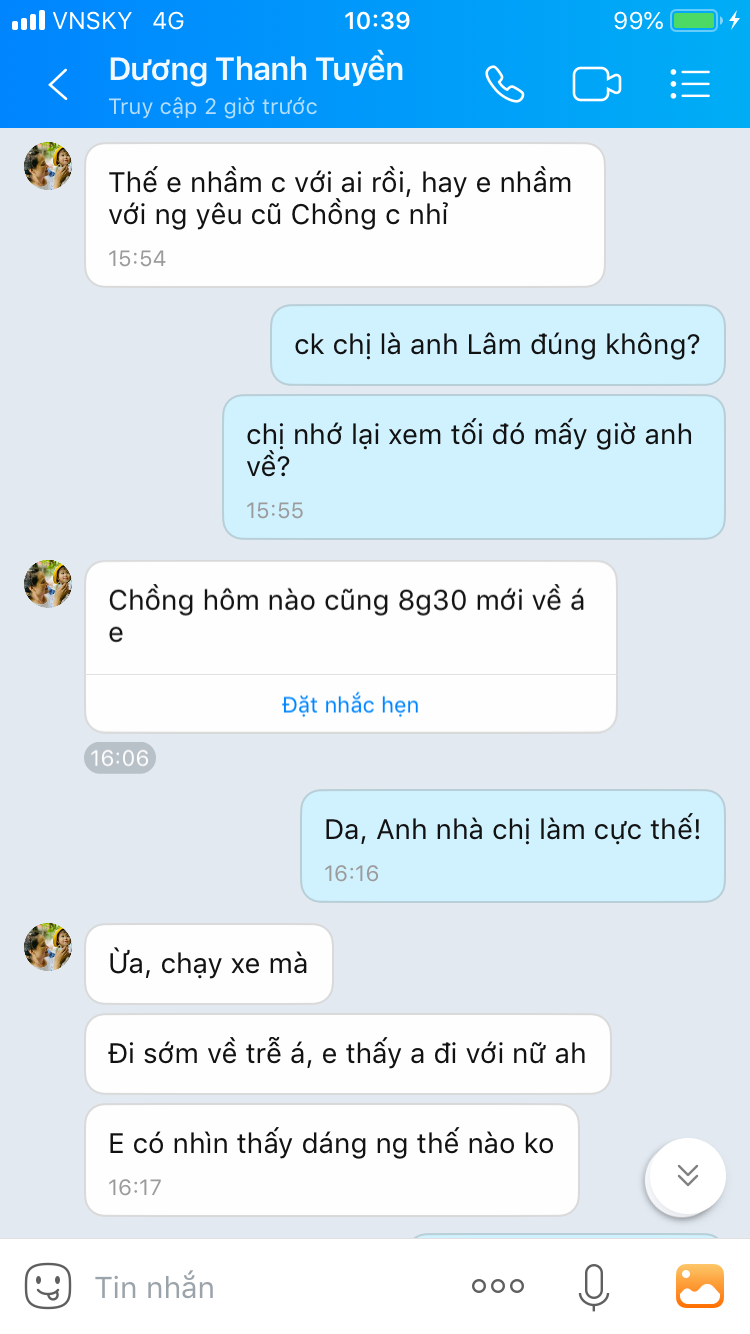Go back to the chat list
Screen dimensions: 750x1334
[58, 85]
